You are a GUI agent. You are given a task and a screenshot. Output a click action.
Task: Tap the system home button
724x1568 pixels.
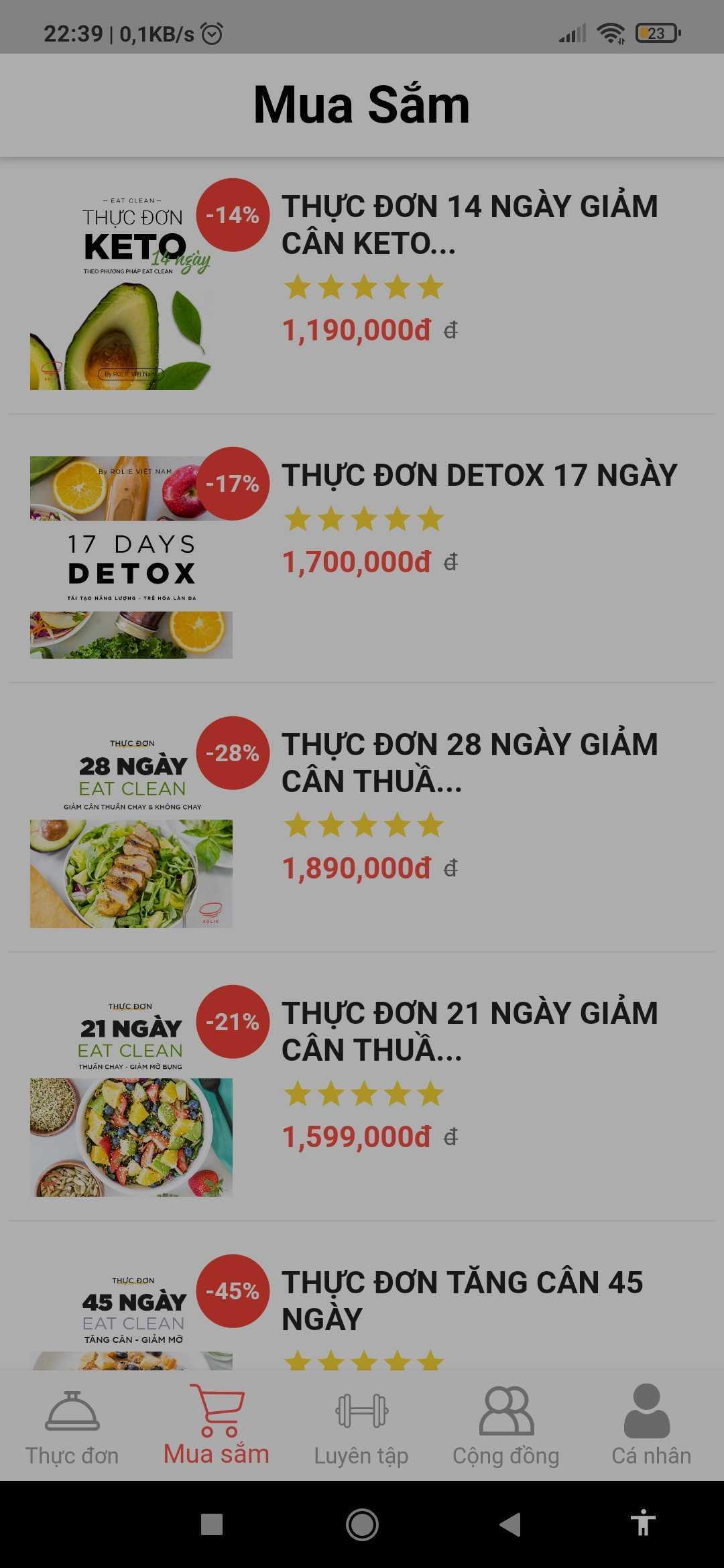pos(362,1524)
